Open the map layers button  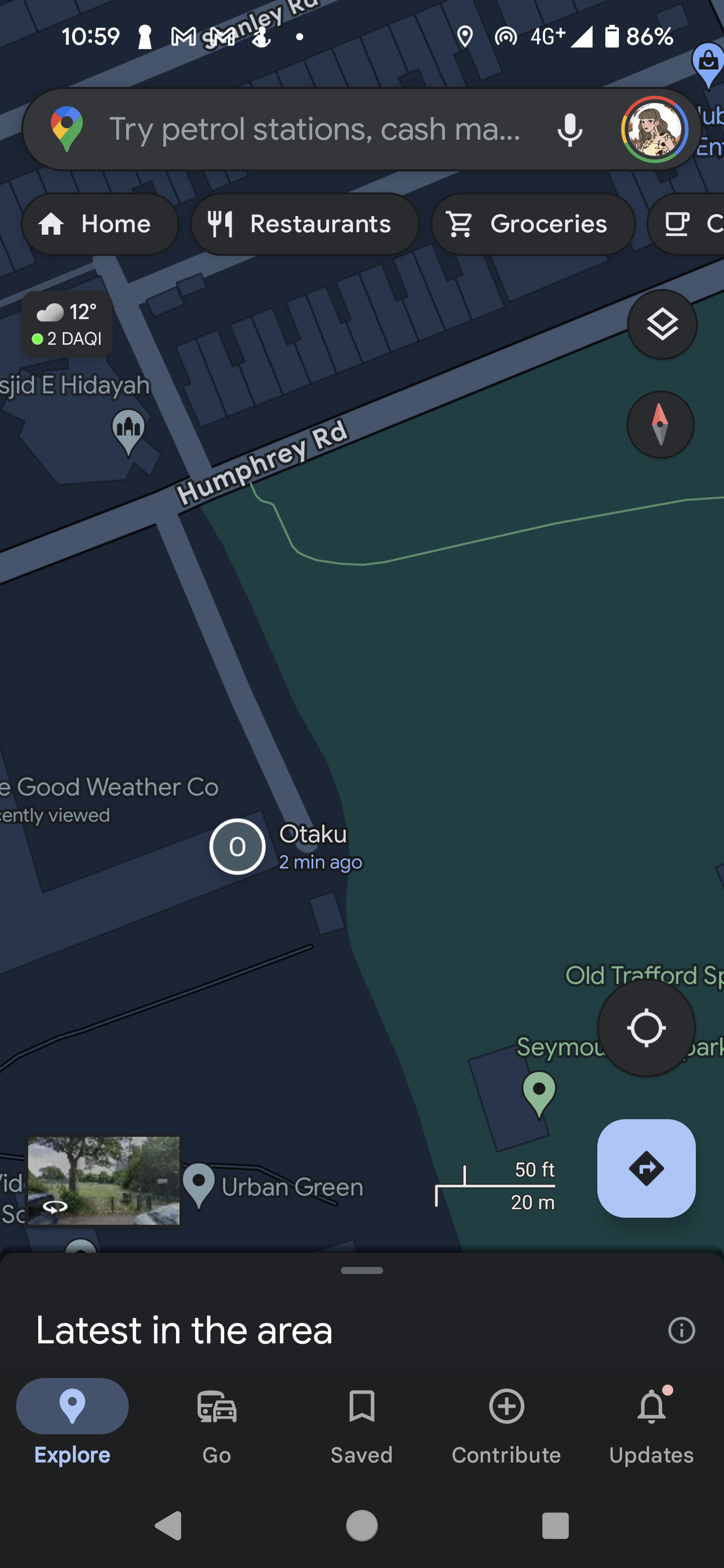click(x=662, y=325)
